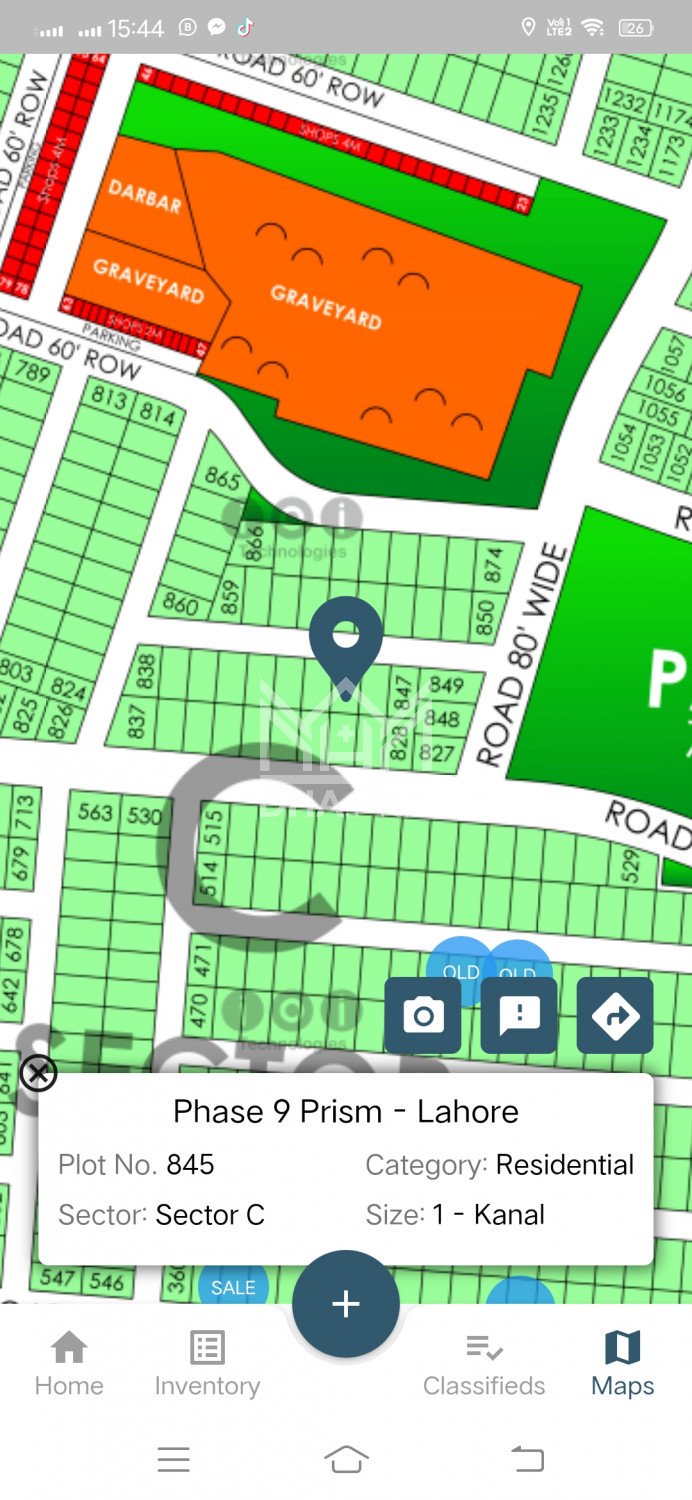Tap the plus floating action button
This screenshot has height=1500, width=692.
point(346,1303)
